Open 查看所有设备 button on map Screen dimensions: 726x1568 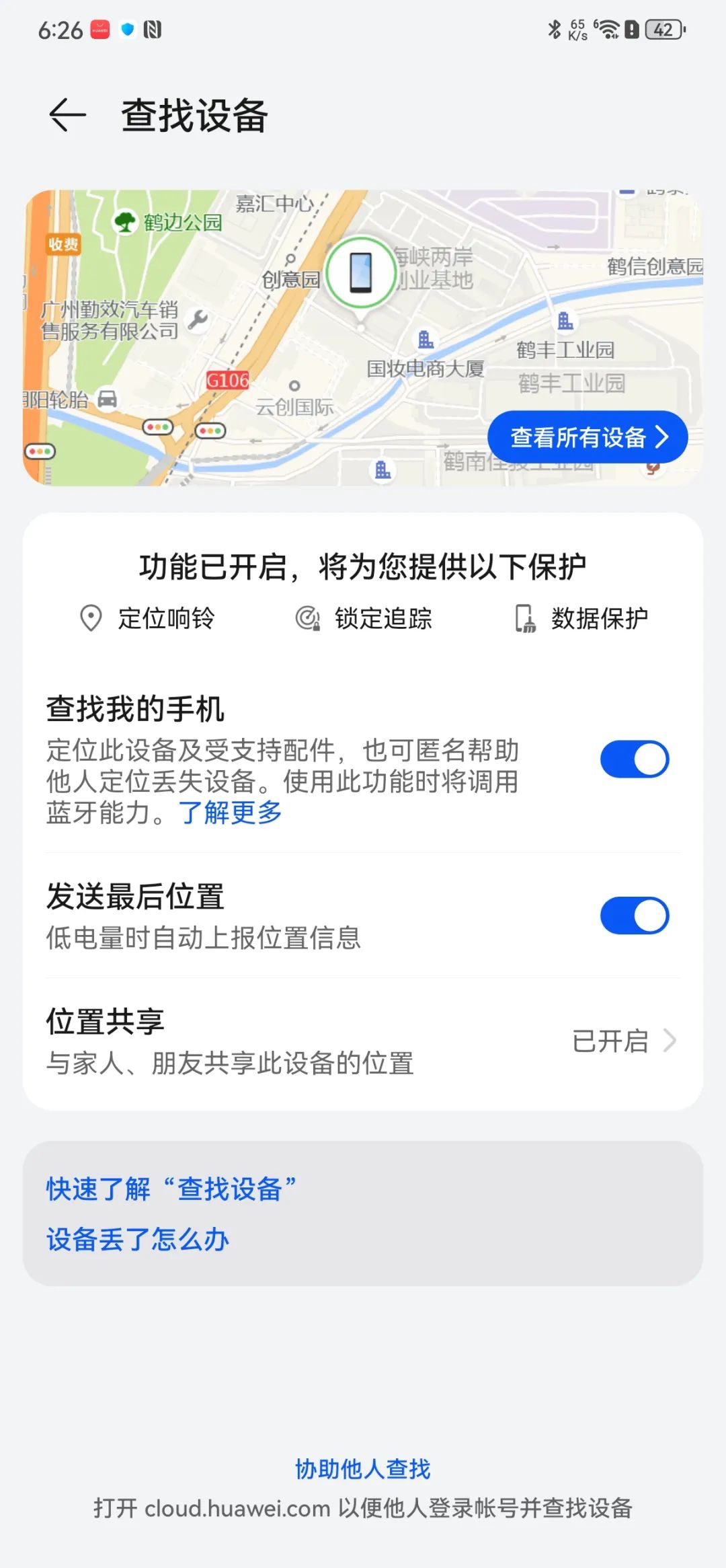click(x=588, y=437)
